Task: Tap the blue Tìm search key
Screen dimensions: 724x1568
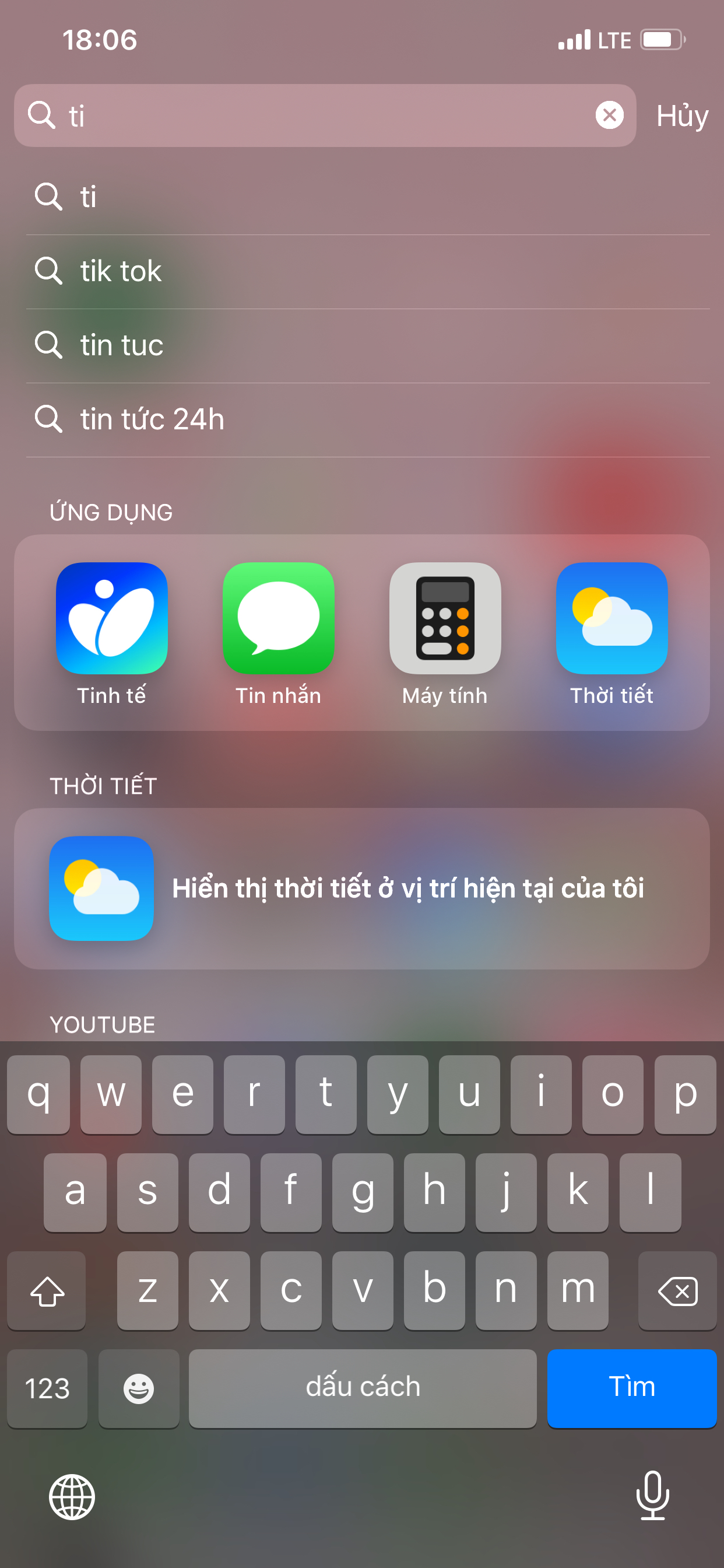Action: pyautogui.click(x=631, y=1387)
